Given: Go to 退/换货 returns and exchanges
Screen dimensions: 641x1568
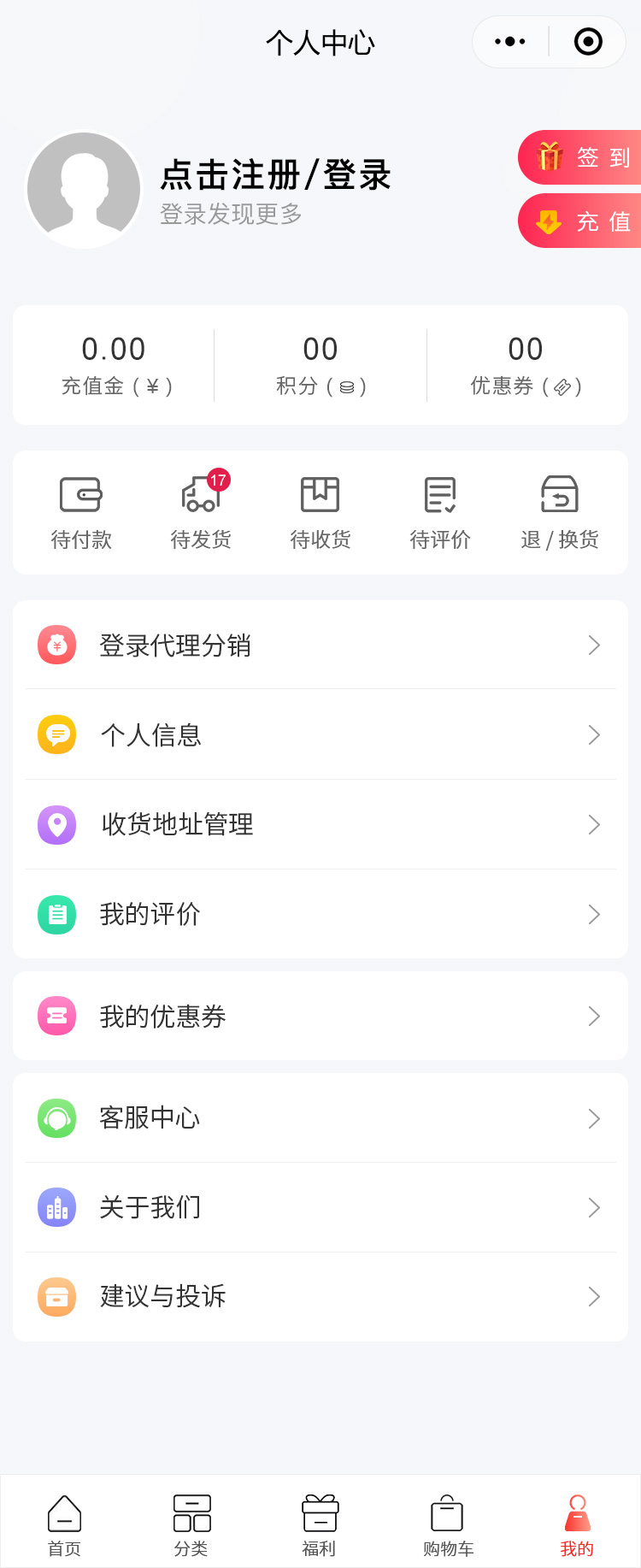Looking at the screenshot, I should pyautogui.click(x=560, y=512).
